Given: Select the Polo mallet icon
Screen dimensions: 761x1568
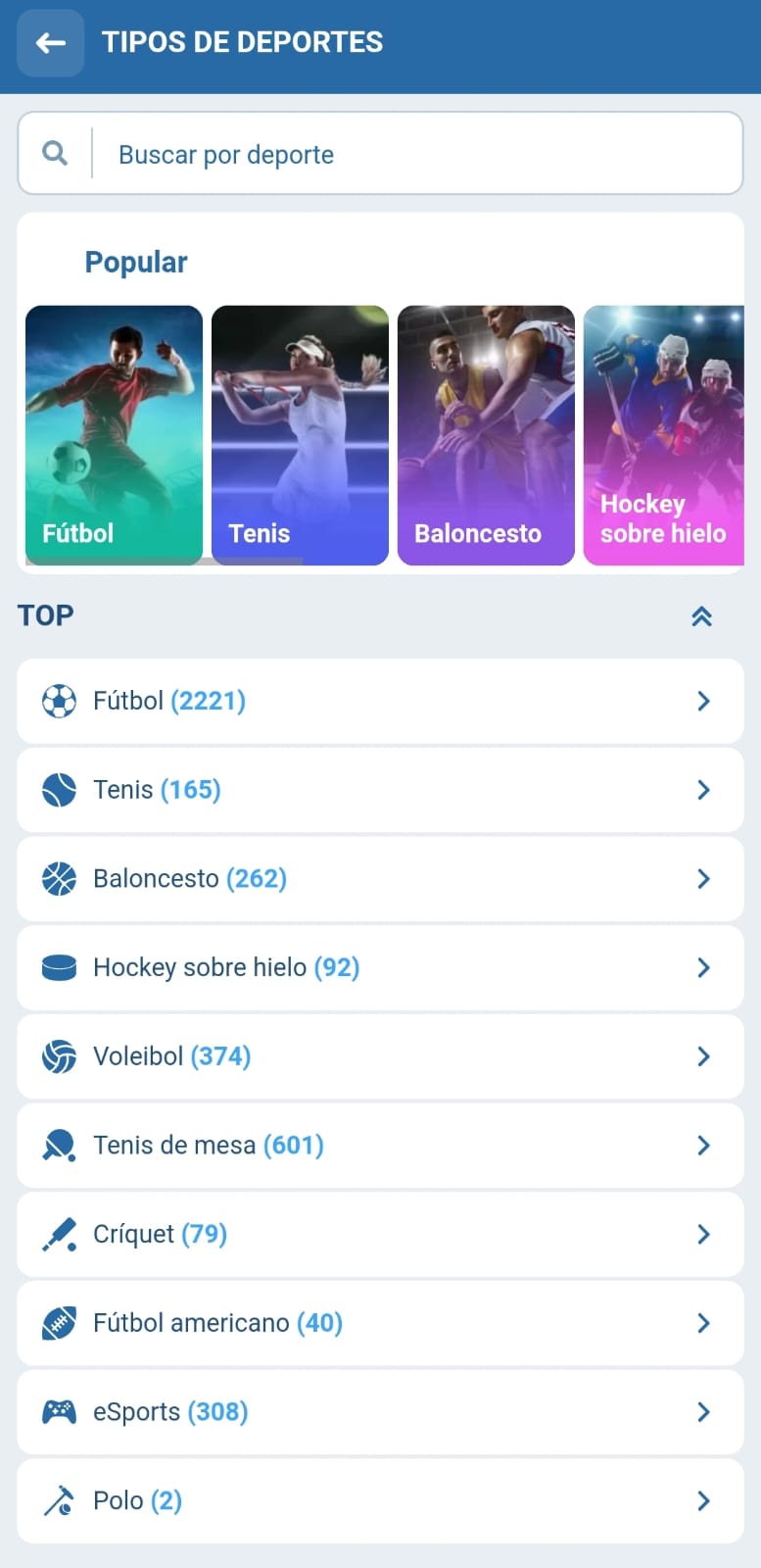Looking at the screenshot, I should [x=60, y=1500].
